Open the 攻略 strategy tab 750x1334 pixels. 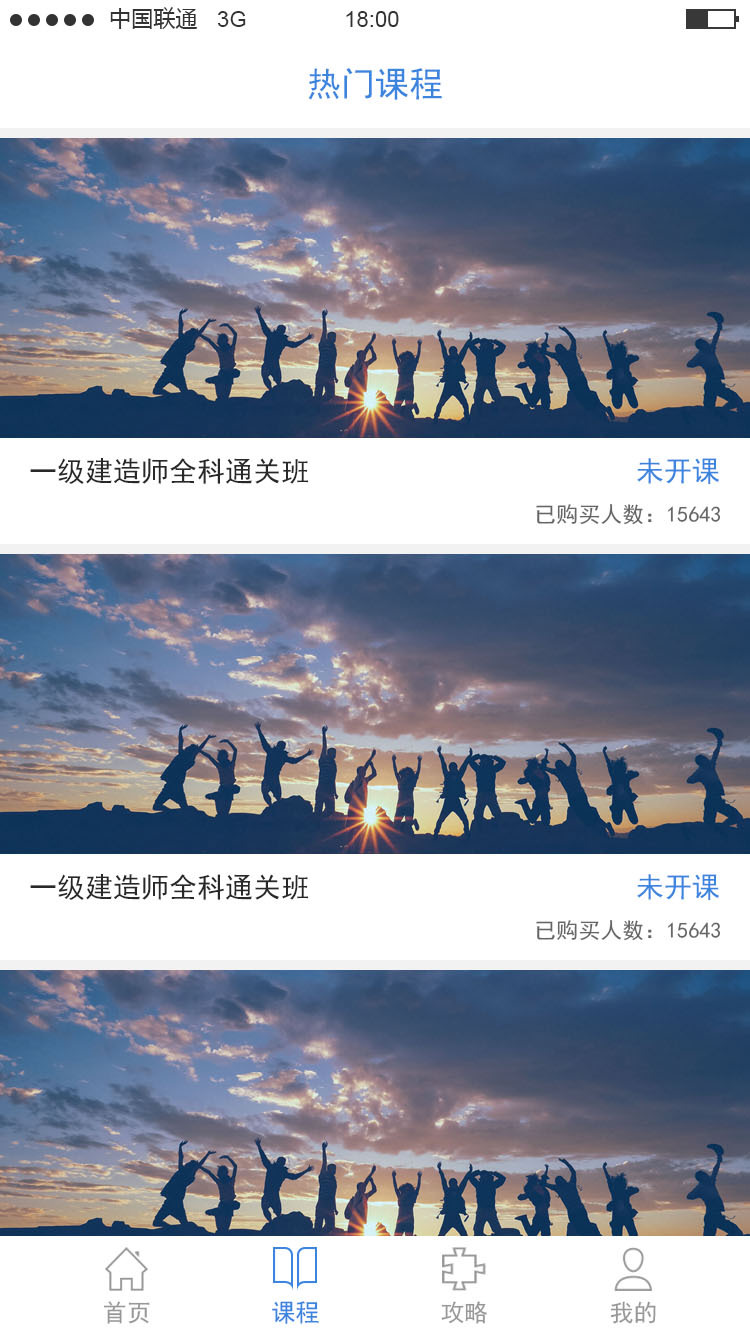coord(464,1285)
